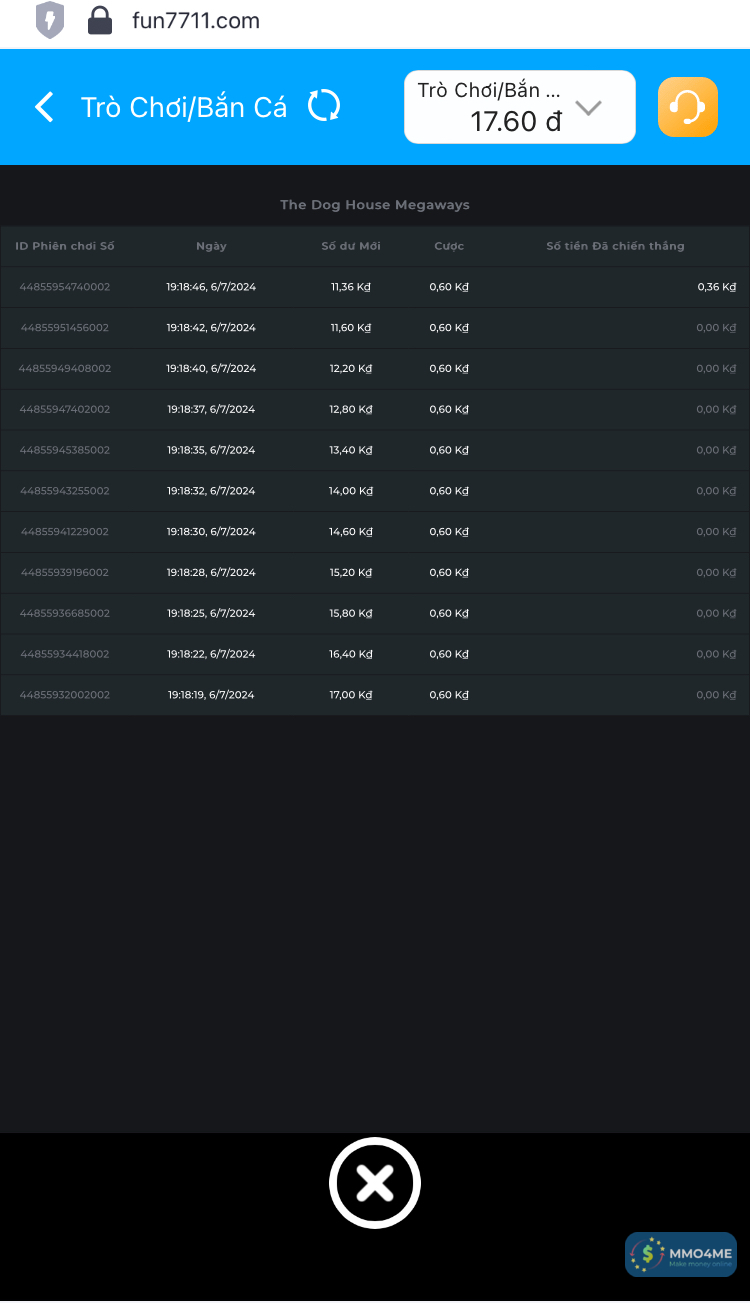The width and height of the screenshot is (750, 1303).
Task: Tap the fun7711.com address bar
Action: [196, 20]
